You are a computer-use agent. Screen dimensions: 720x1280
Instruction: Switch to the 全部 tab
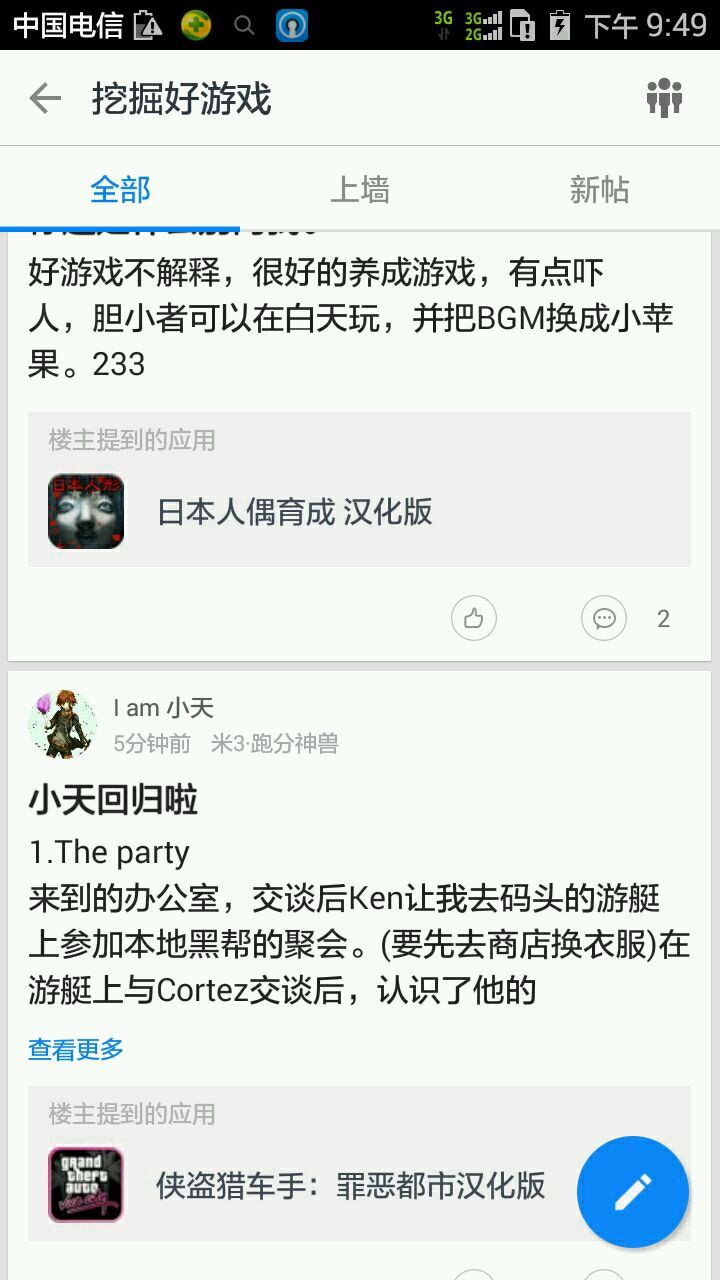[120, 189]
